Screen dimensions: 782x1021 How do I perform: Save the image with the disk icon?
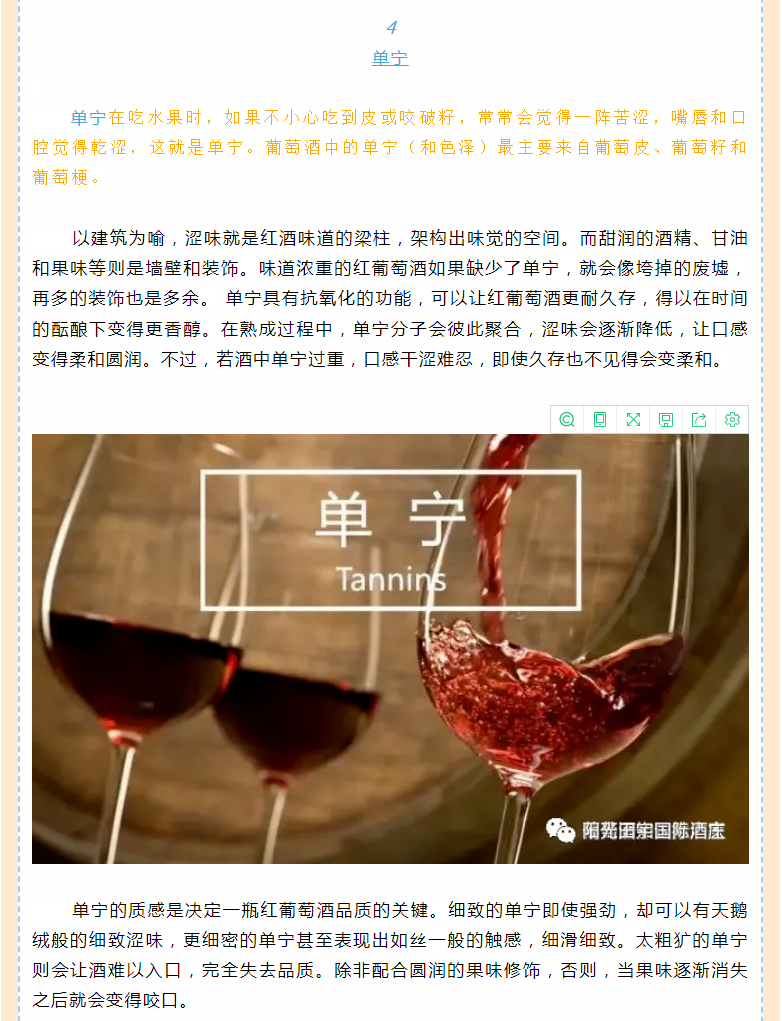click(x=666, y=420)
